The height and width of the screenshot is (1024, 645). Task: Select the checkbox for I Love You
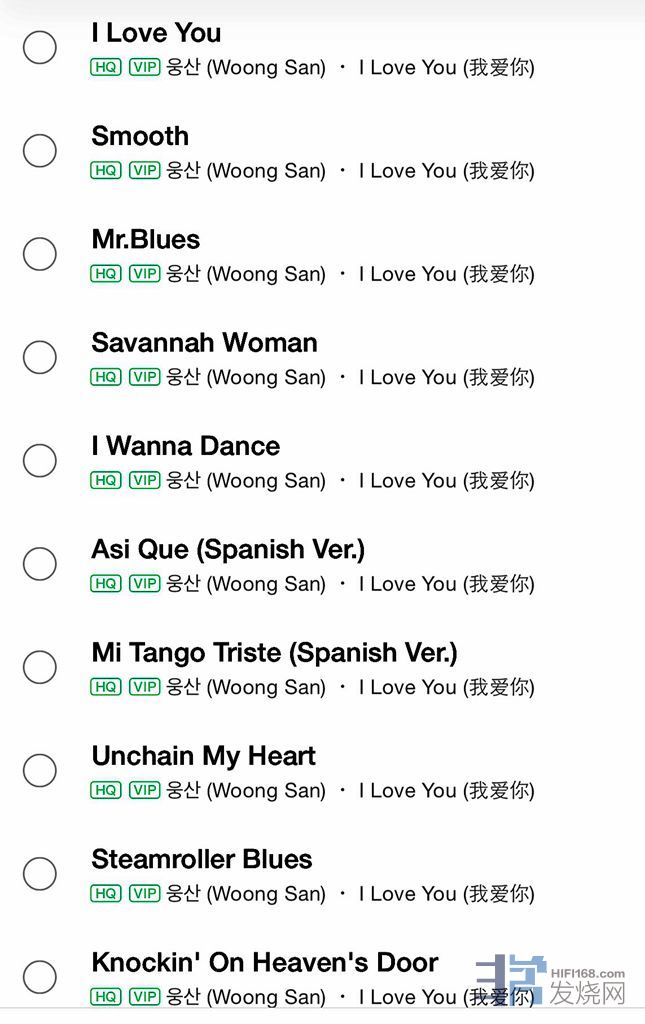coord(40,47)
